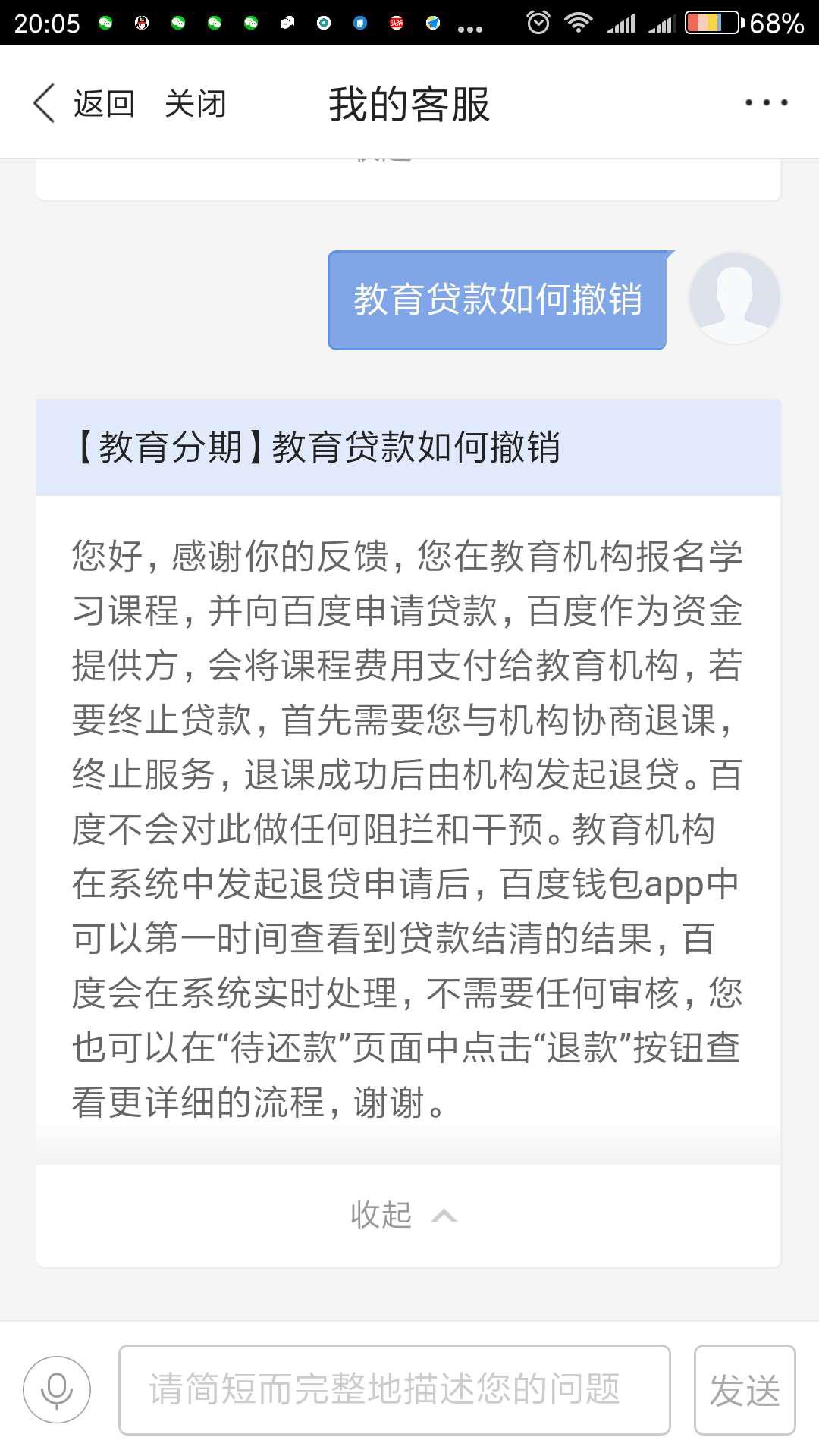Viewport: 819px width, 1456px height.
Task: Close the page via 关闭
Action: [196, 104]
